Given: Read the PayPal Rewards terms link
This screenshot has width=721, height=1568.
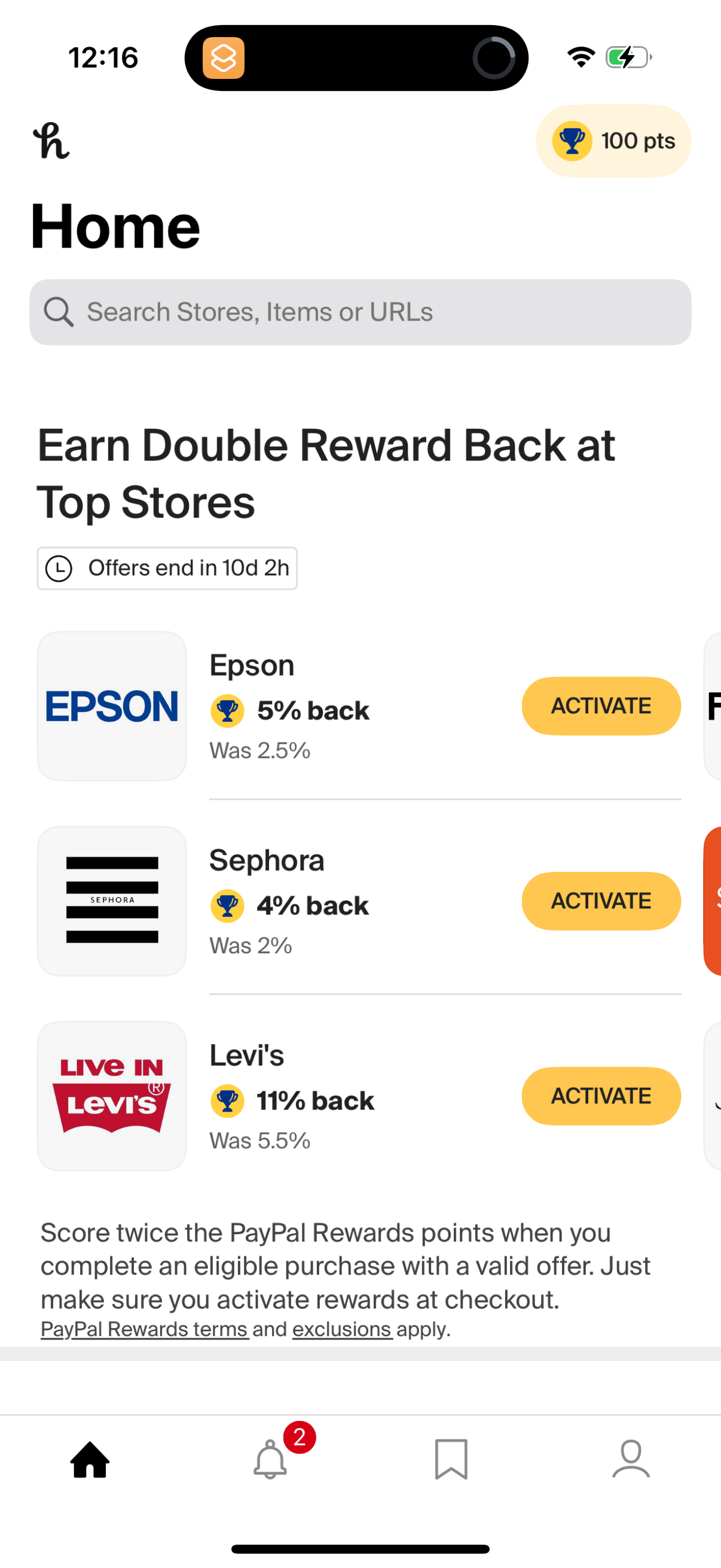Looking at the screenshot, I should (x=144, y=1329).
